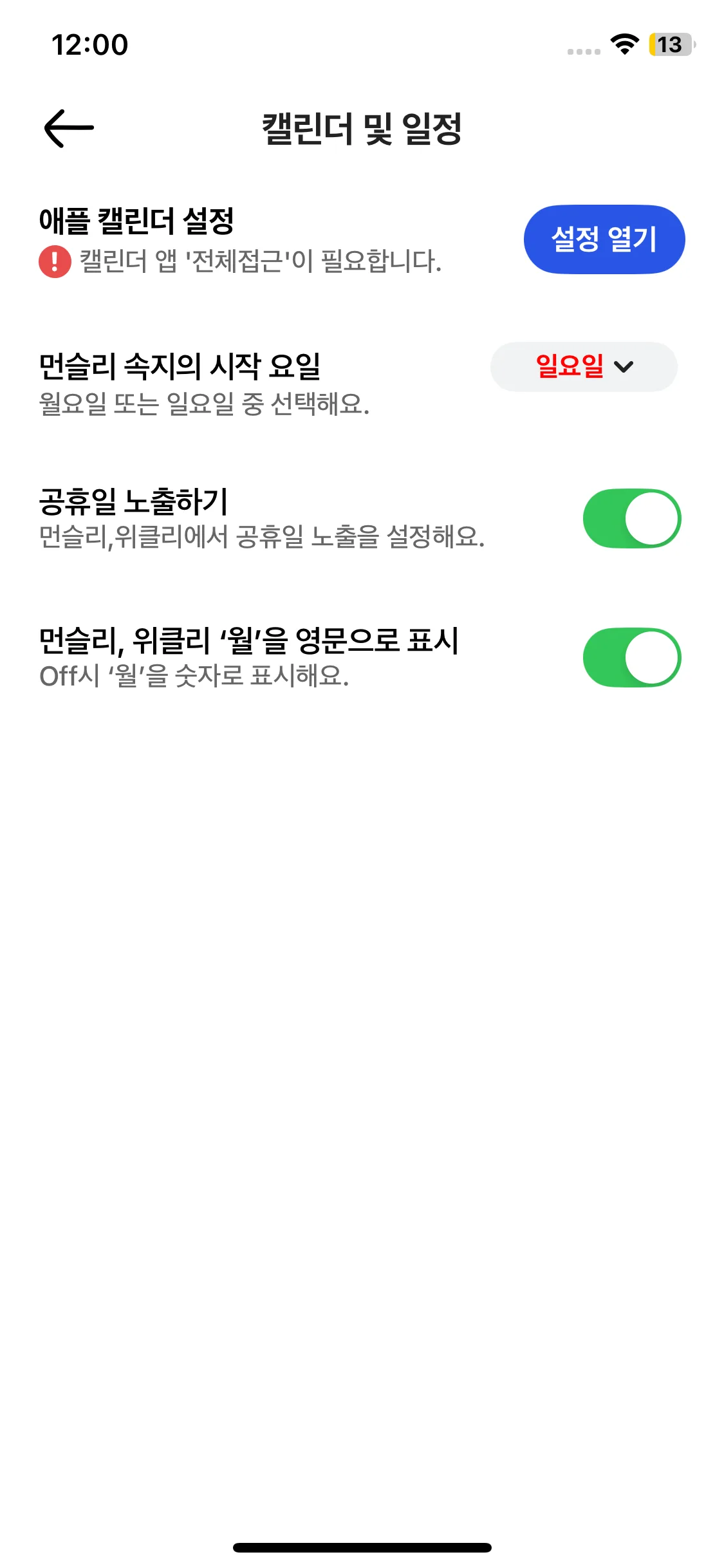Disable '월'을 영문으로 표시 toggle
724x1568 pixels.
pyautogui.click(x=631, y=657)
